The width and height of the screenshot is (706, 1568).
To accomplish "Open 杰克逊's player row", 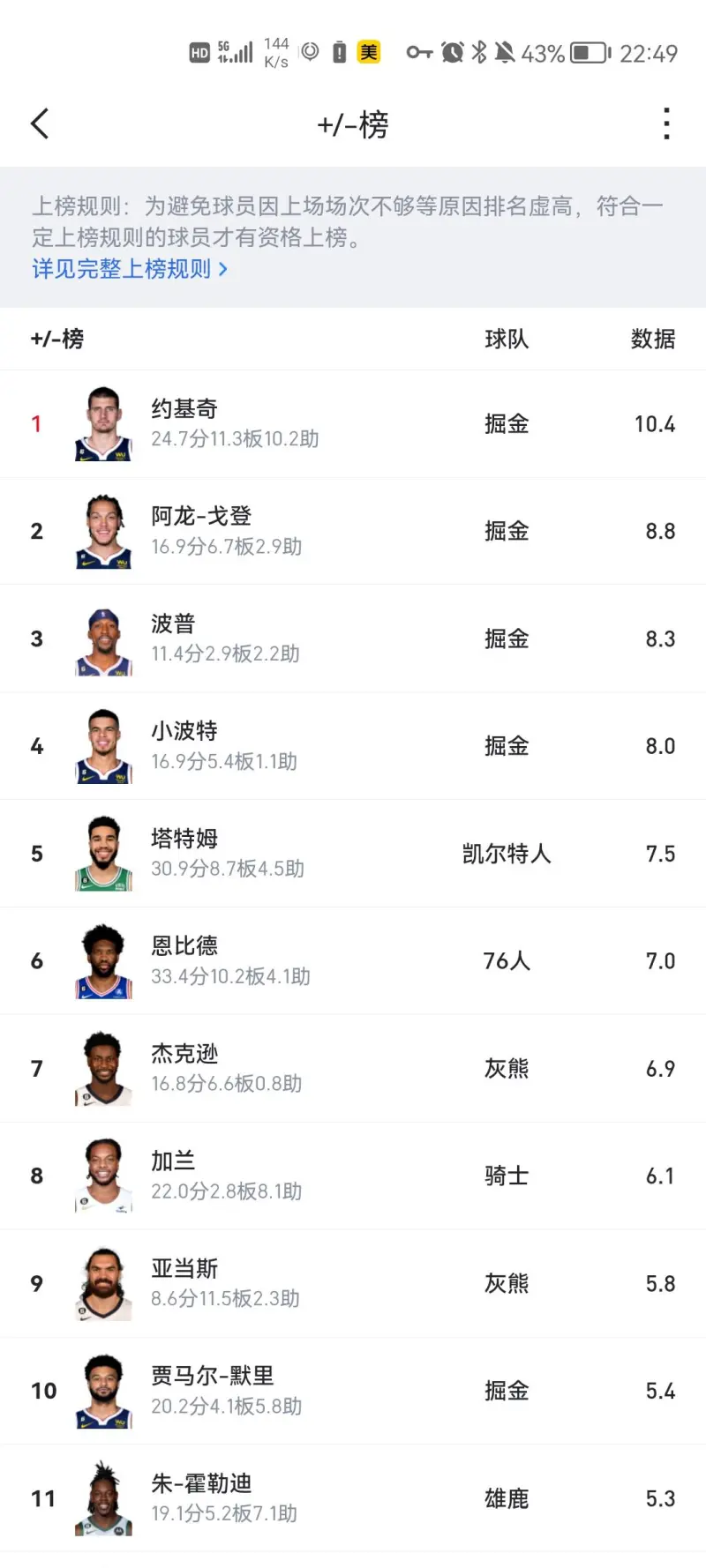I will pos(353,1069).
